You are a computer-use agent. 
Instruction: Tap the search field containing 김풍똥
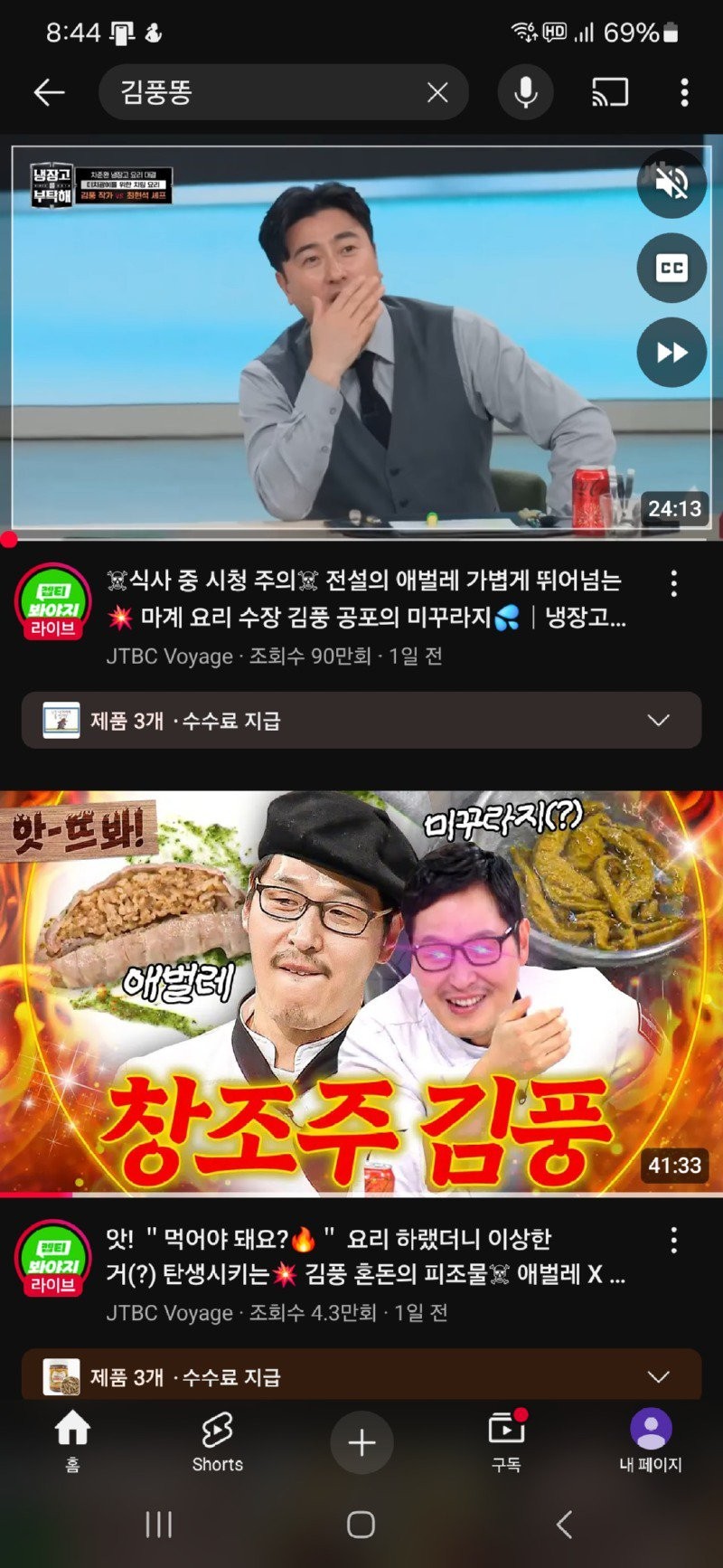pos(262,92)
